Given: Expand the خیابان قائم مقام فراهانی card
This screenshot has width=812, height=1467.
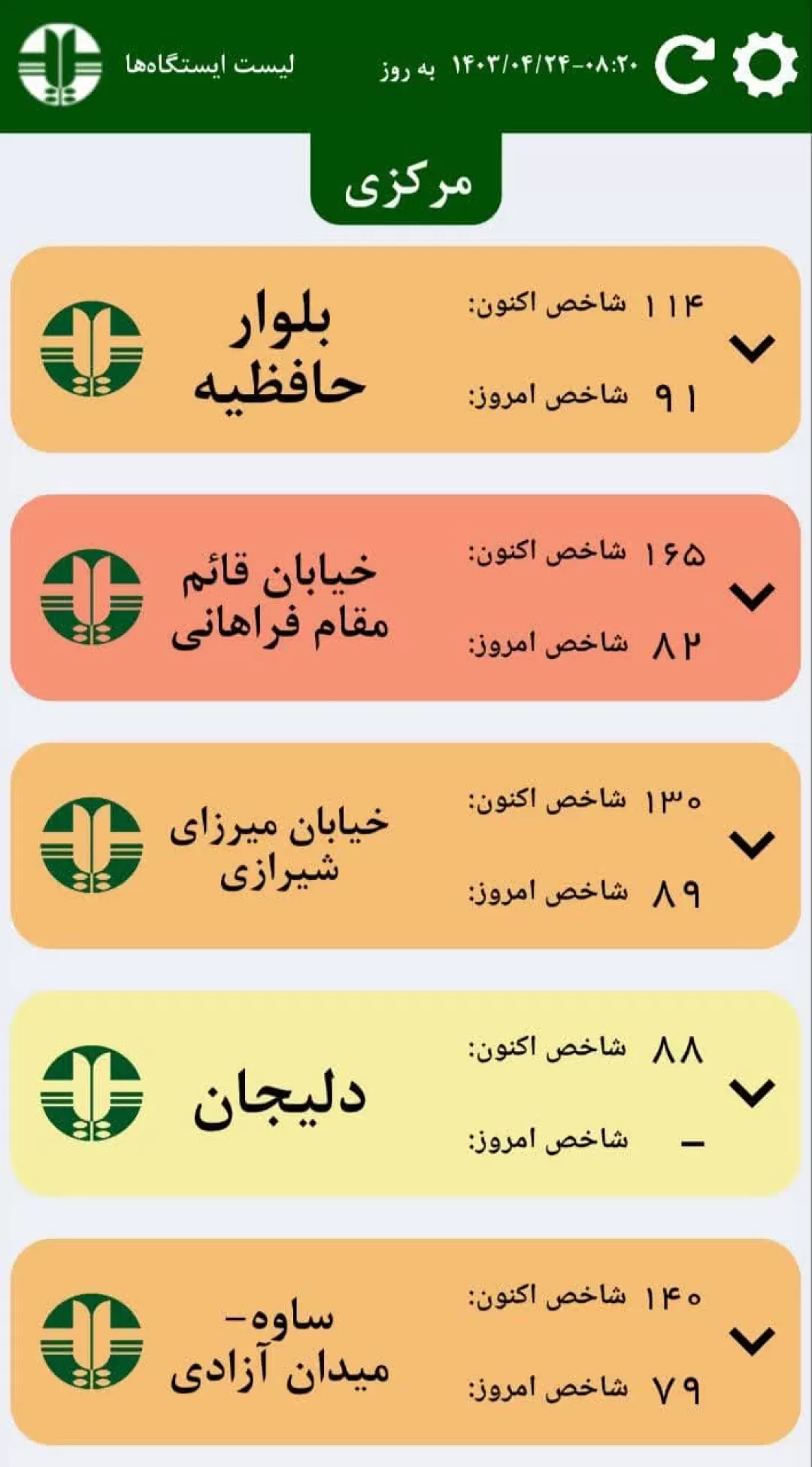Looking at the screenshot, I should 752,597.
